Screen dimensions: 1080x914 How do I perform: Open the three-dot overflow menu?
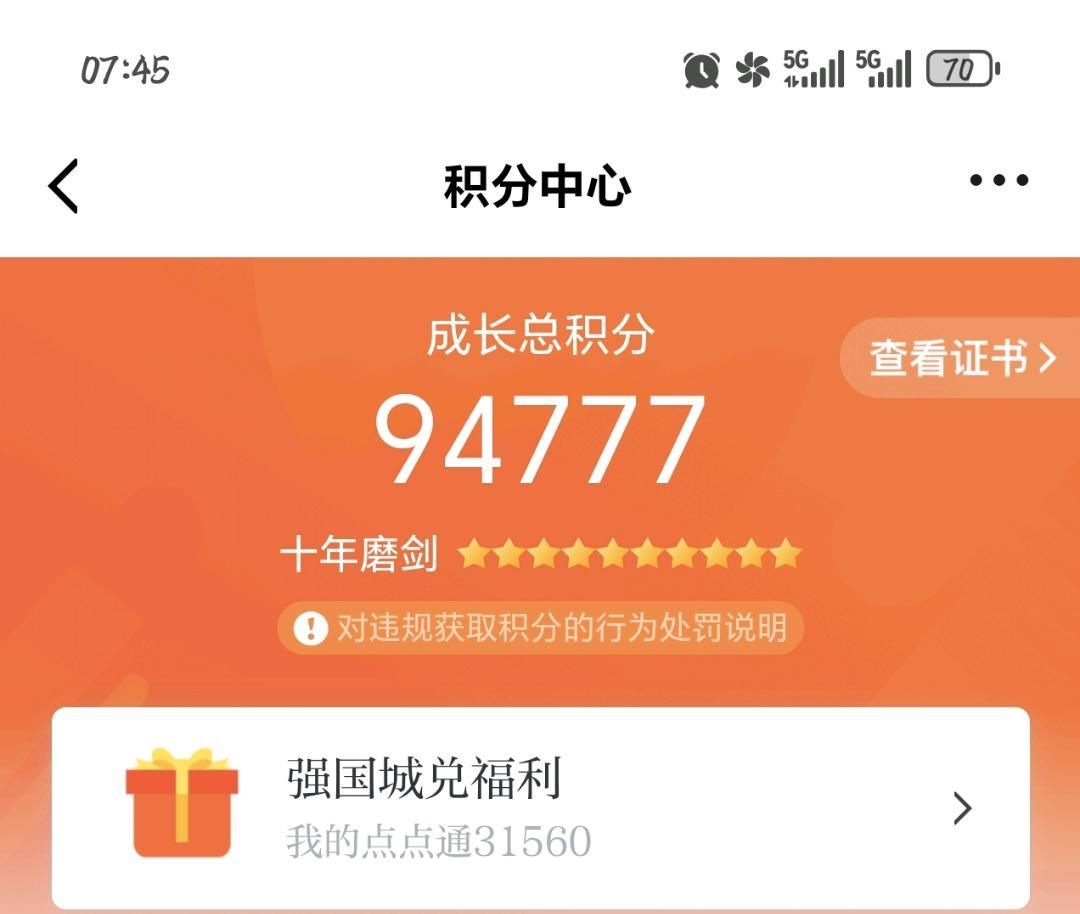pyautogui.click(x=999, y=180)
